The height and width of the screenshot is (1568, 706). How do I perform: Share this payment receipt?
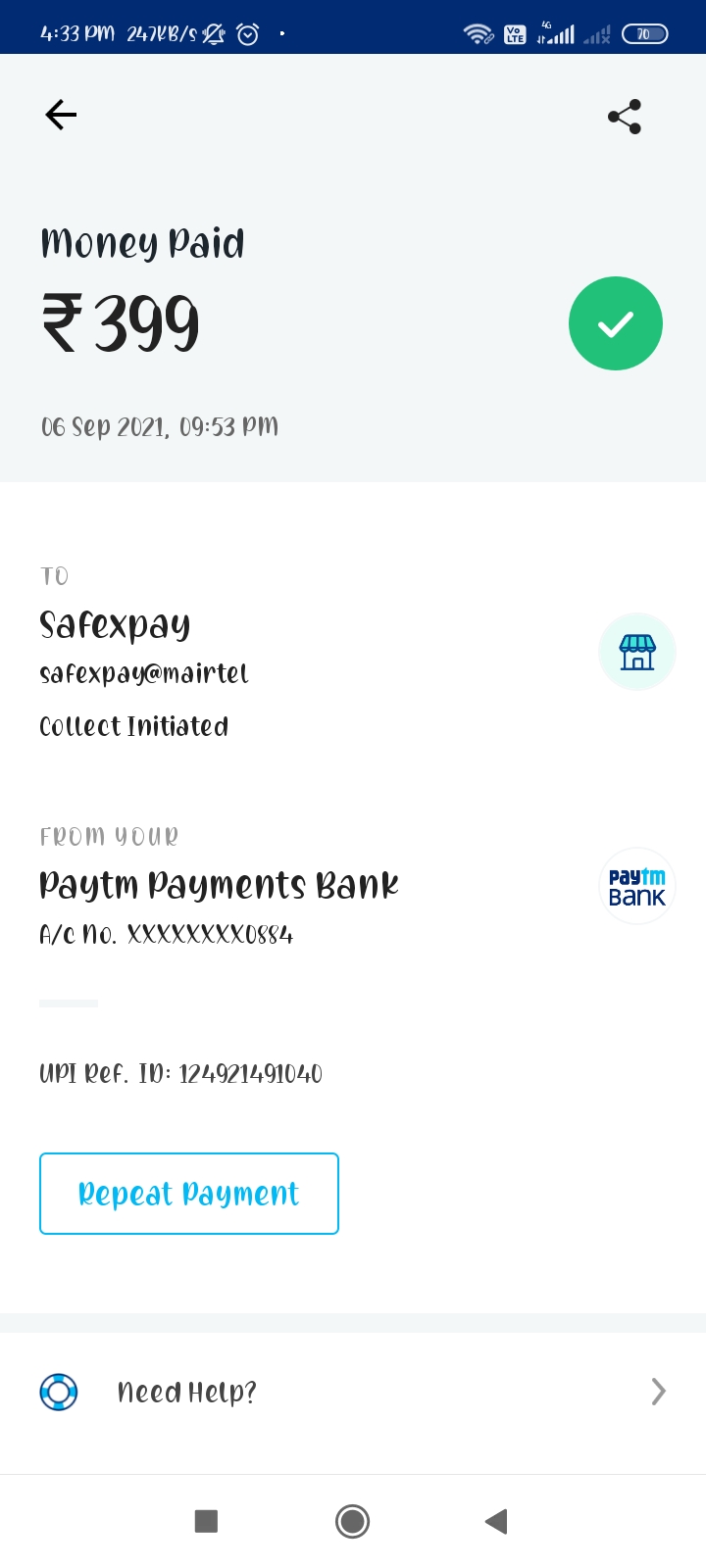(625, 117)
